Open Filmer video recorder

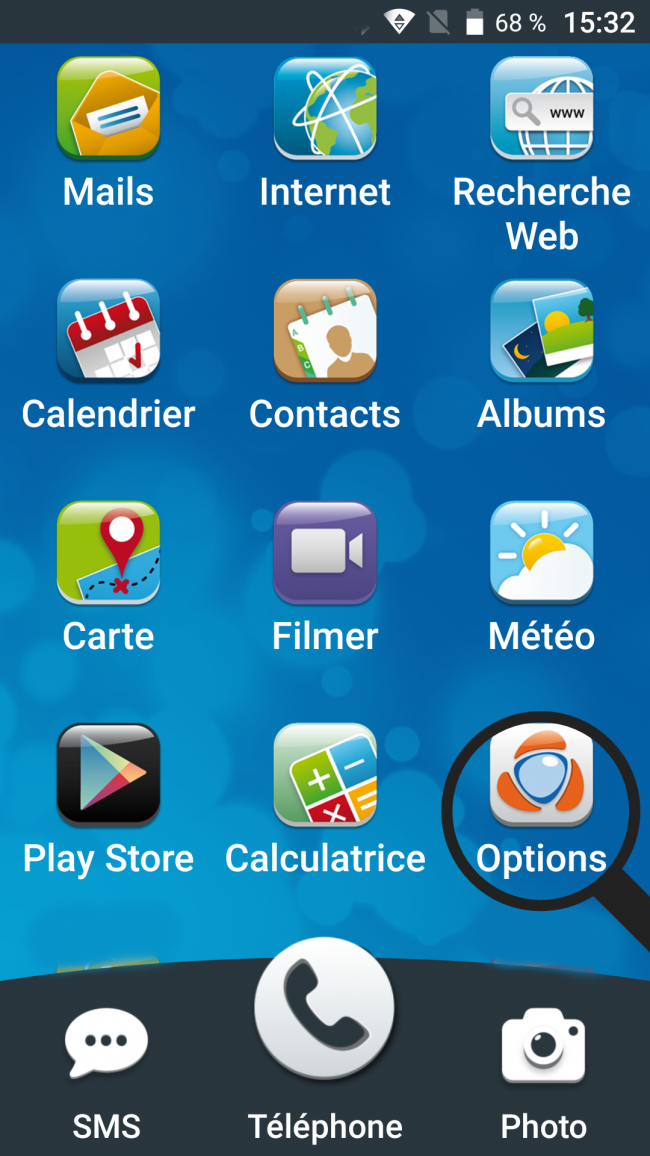[324, 553]
